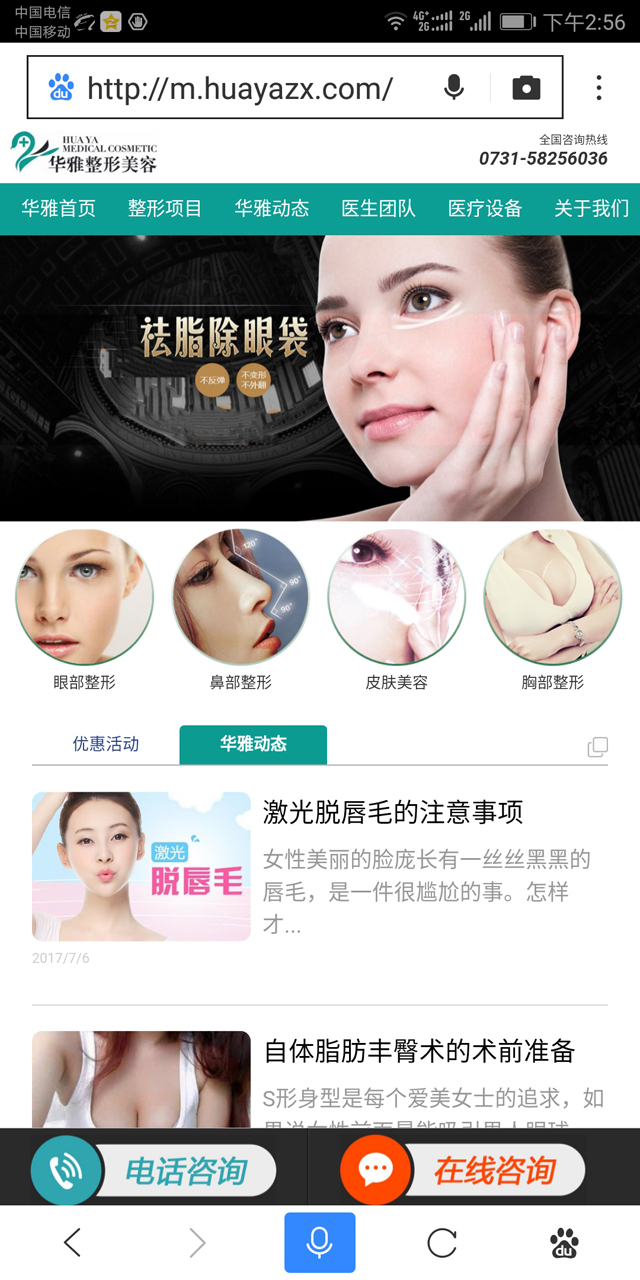This screenshot has height=1280, width=640.
Task: Go to 关于我们 page
Action: coord(591,209)
